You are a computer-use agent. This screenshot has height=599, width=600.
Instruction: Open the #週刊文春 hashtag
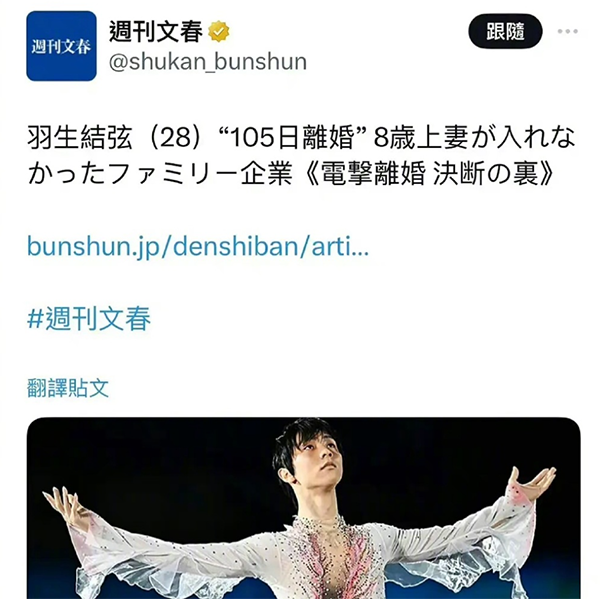(89, 319)
